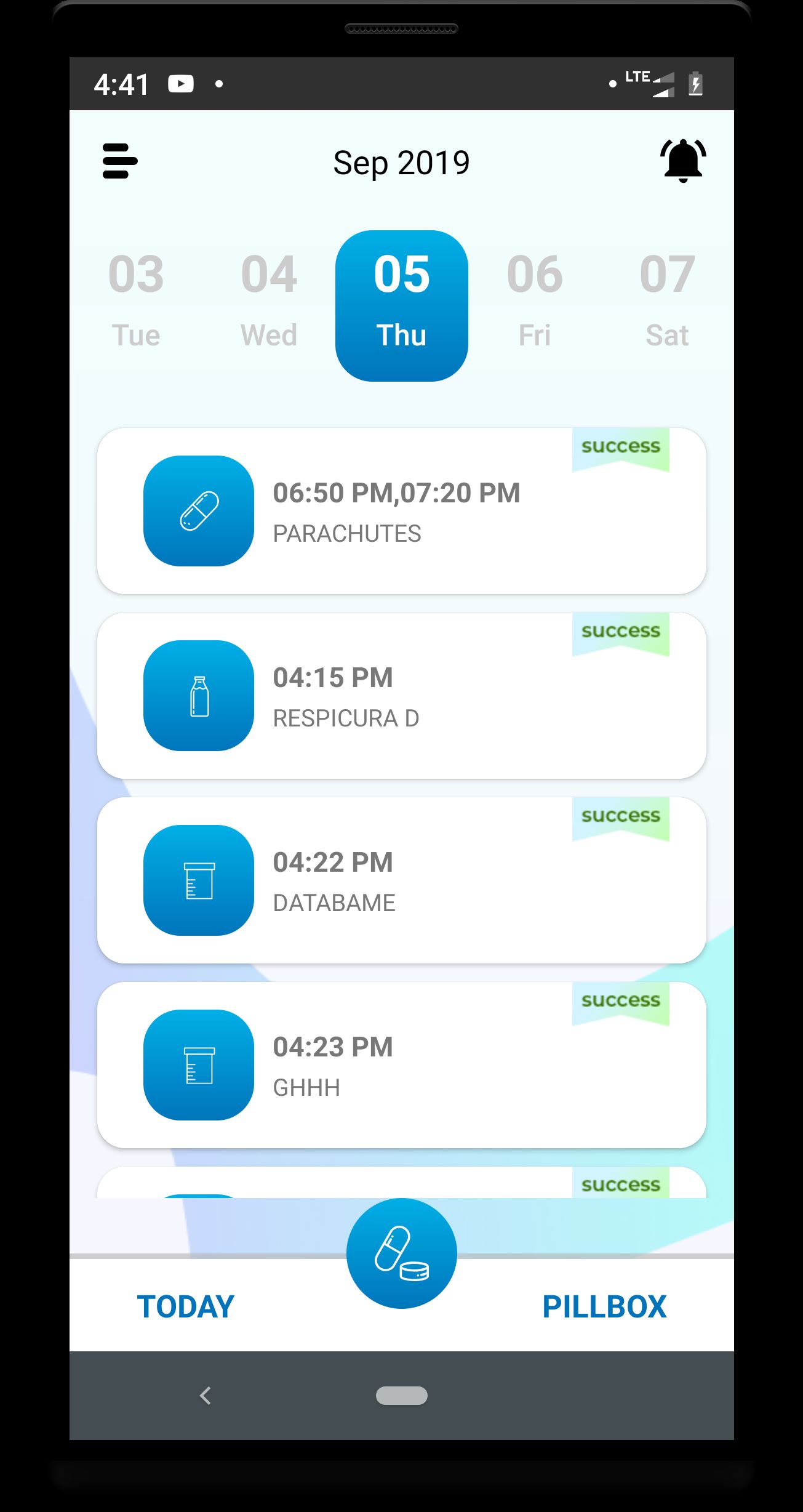803x1512 pixels.
Task: Switch to the TODAY tab
Action: [185, 1306]
